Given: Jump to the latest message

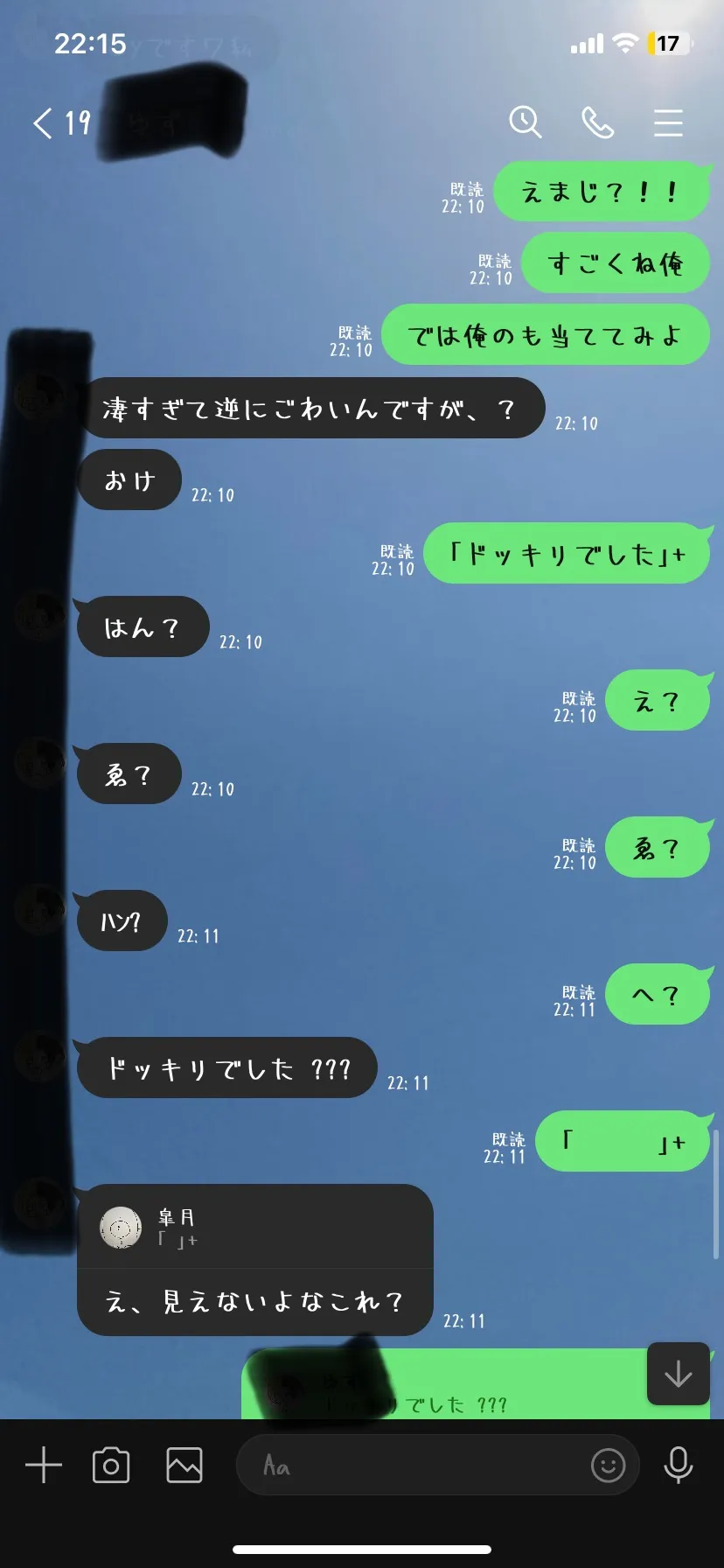Looking at the screenshot, I should coord(679,1374).
